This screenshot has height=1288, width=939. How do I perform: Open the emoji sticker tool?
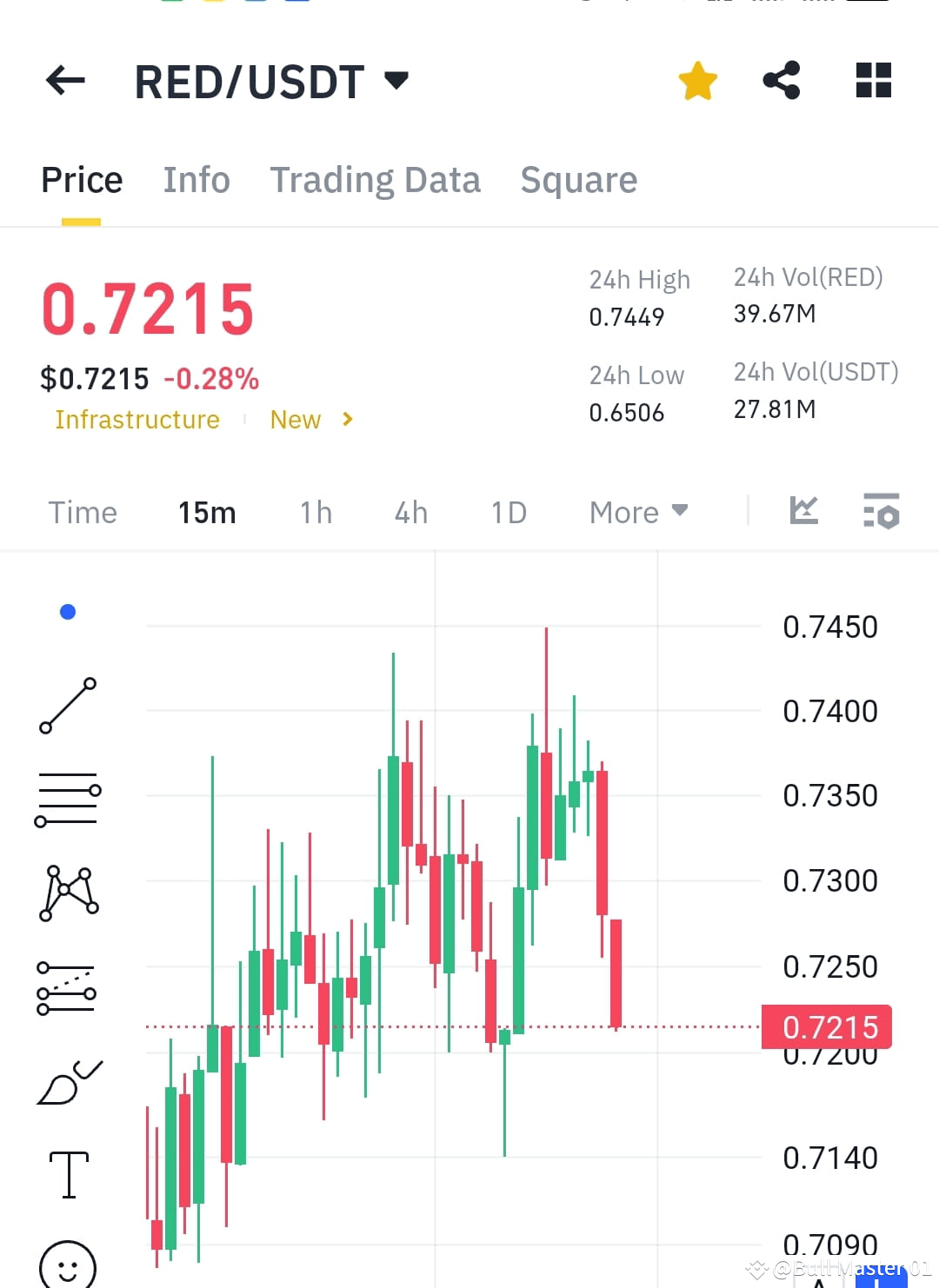[68, 1265]
